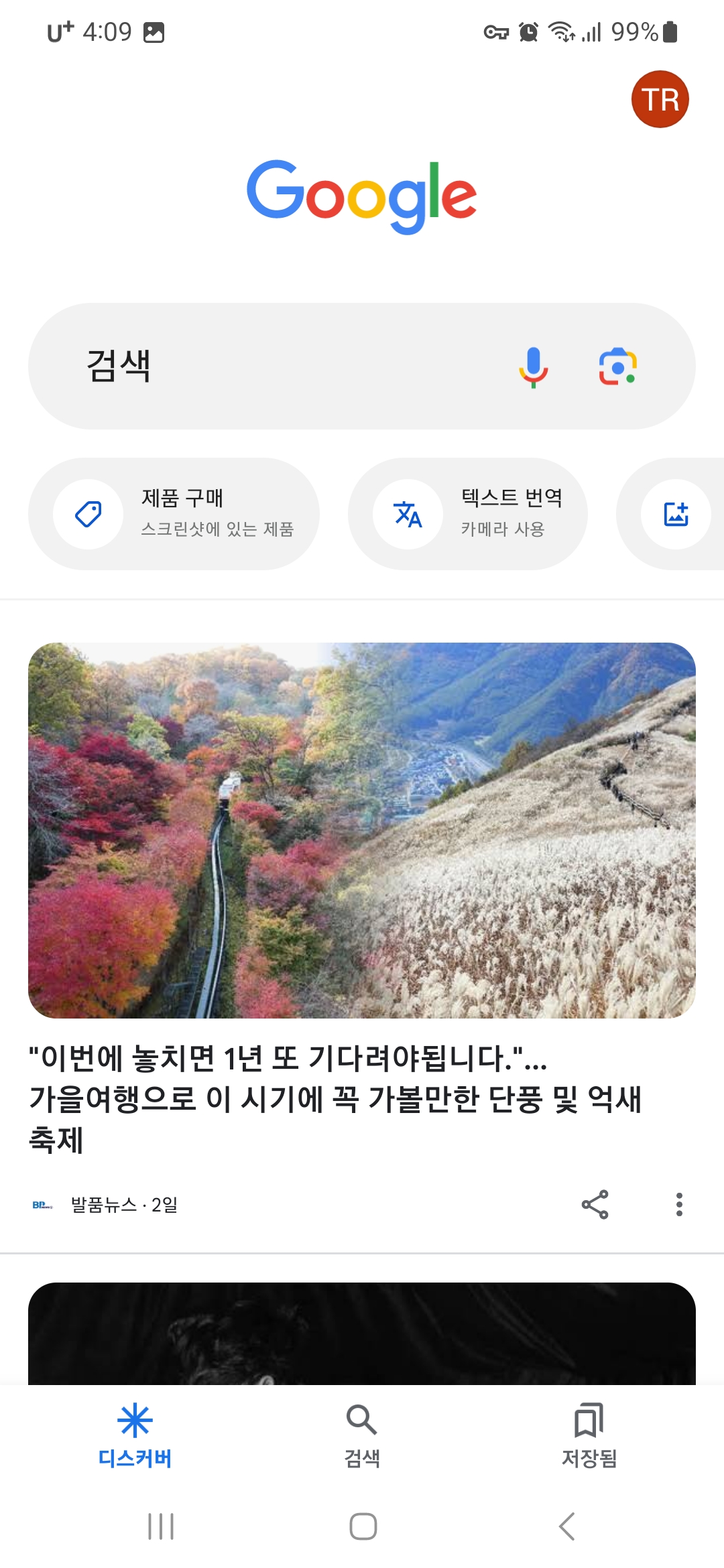Viewport: 724px width, 1568px height.
Task: Open the TR account profile avatar
Action: click(660, 99)
